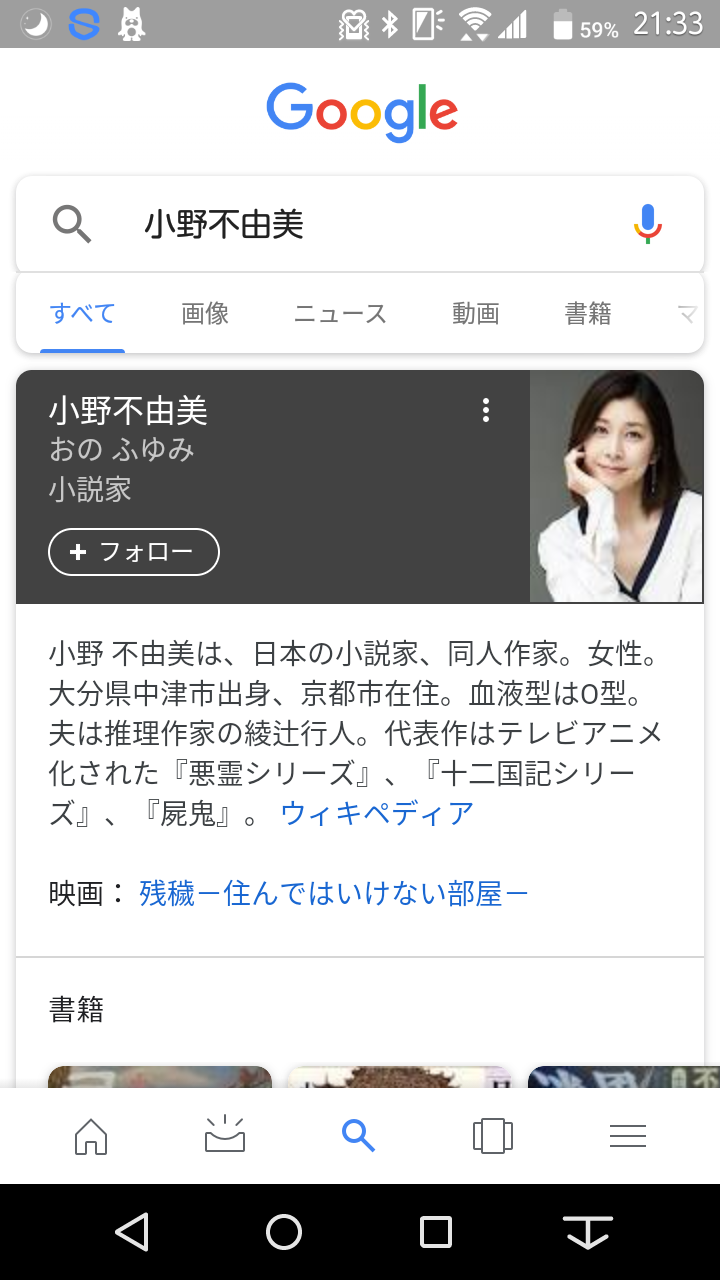This screenshot has width=720, height=1280.
Task: Select the search icon in bottom navigation
Action: pos(358,1136)
